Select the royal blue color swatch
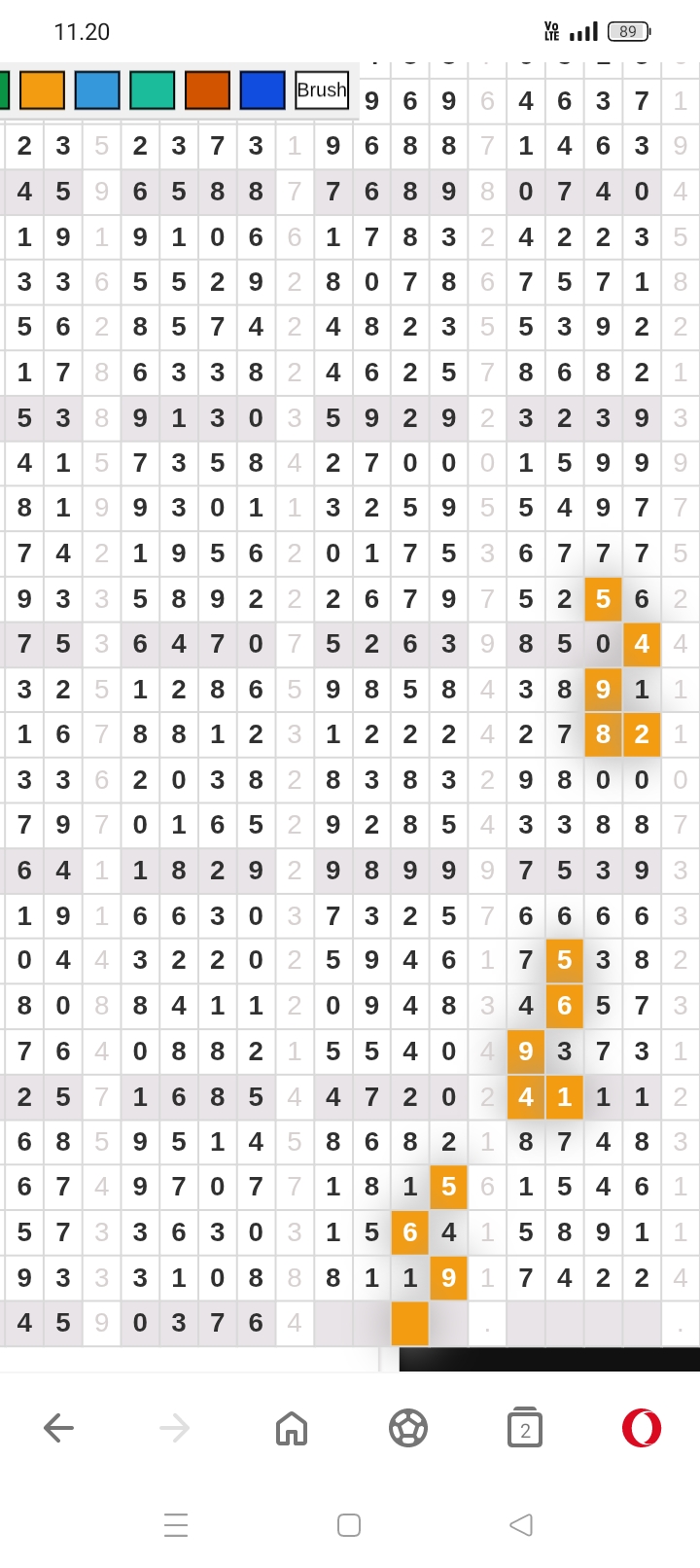This screenshot has width=700, height=1568. [x=262, y=90]
